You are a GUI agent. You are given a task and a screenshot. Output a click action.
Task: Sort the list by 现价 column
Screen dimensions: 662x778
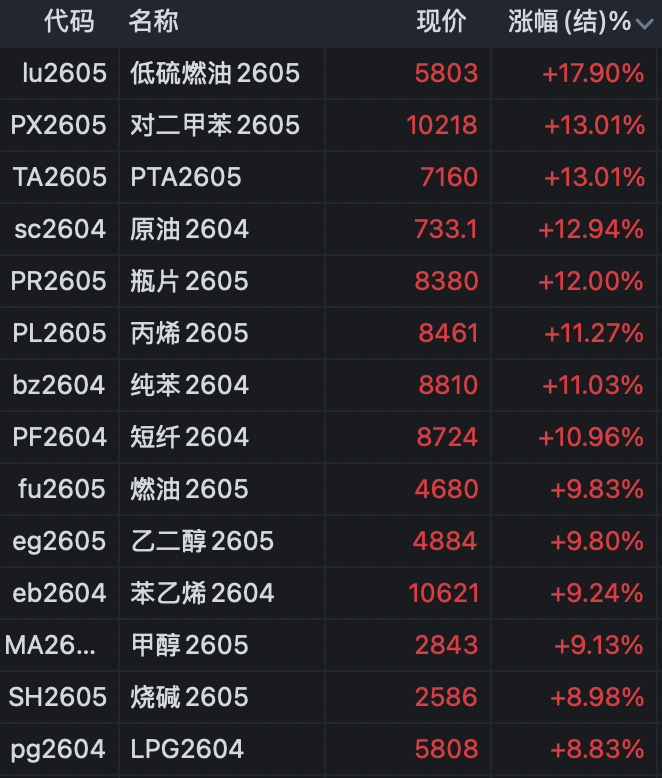click(x=441, y=22)
